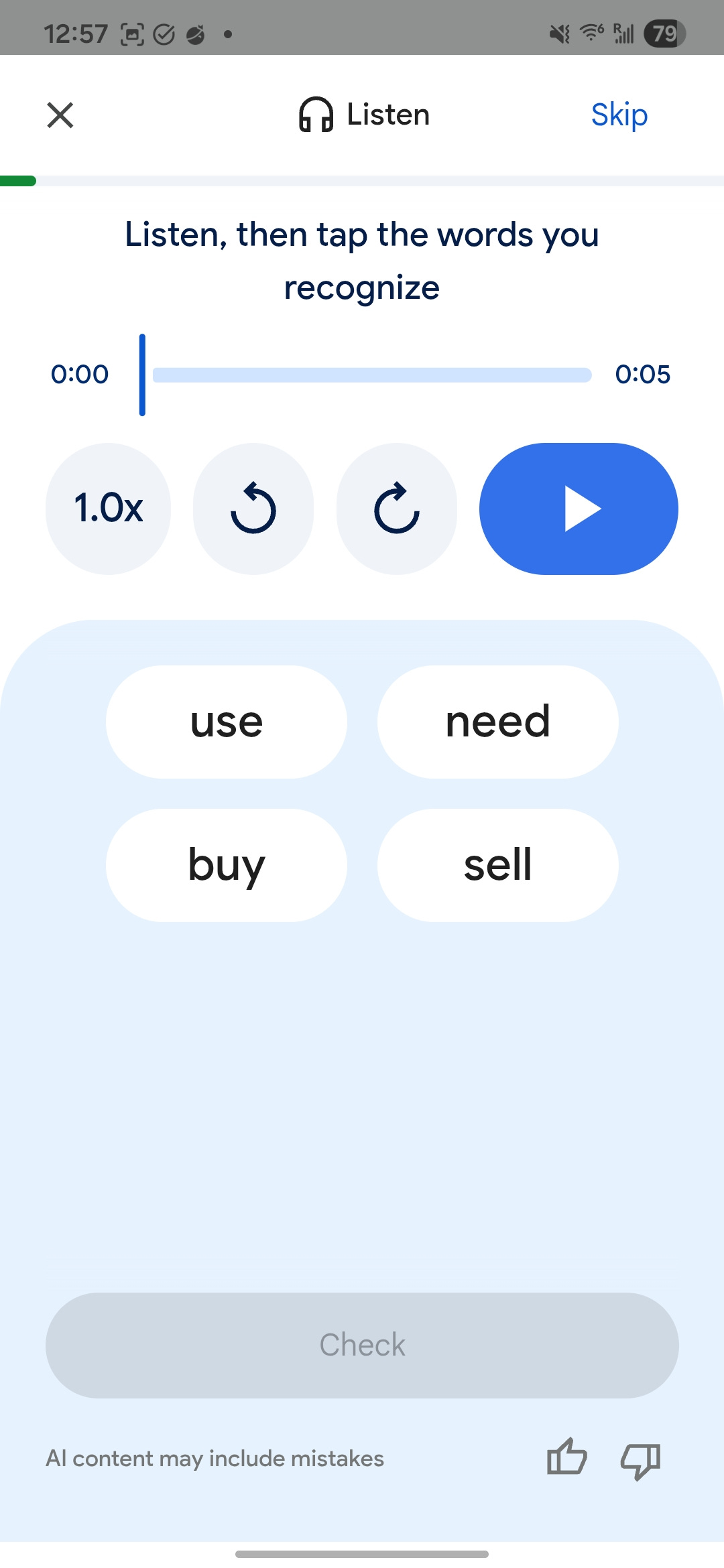The height and width of the screenshot is (1568, 724).
Task: Give thumbs down feedback on AI content
Action: tap(640, 1459)
